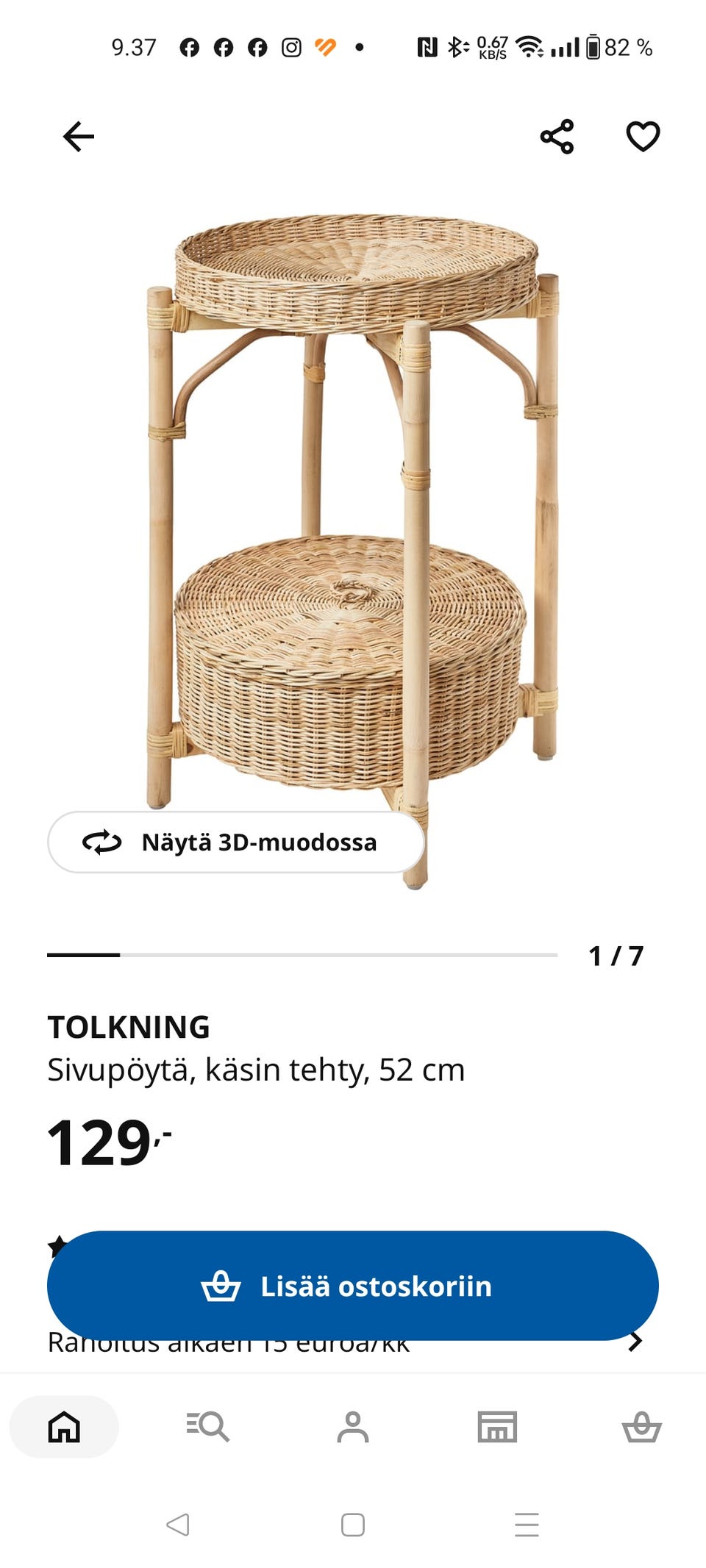Tap the back arrow to leave product page
The height and width of the screenshot is (1568, 706).
click(x=76, y=135)
